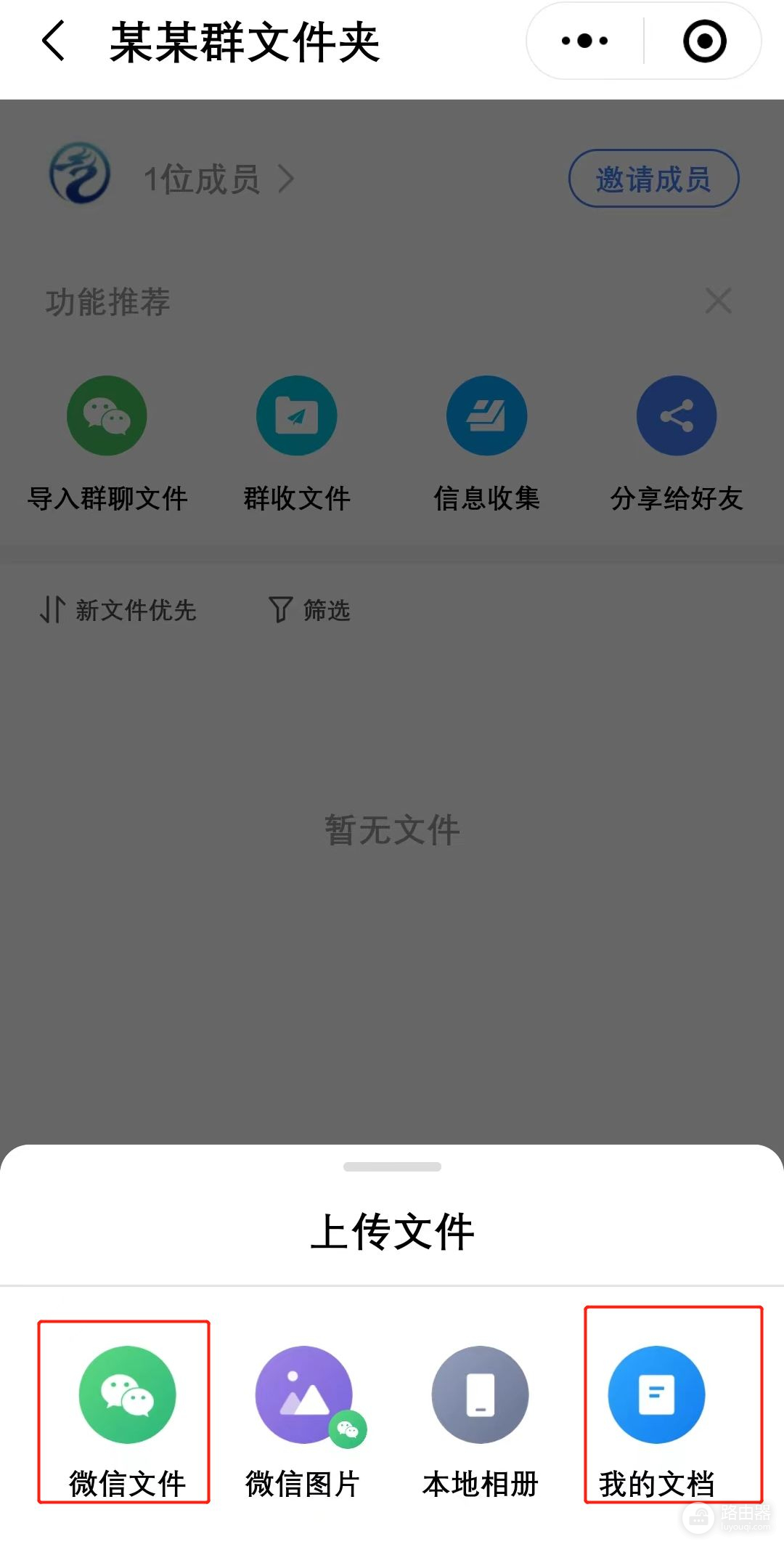Go back from 某某群文件夹
This screenshot has width=784, height=1547.
coord(54,41)
